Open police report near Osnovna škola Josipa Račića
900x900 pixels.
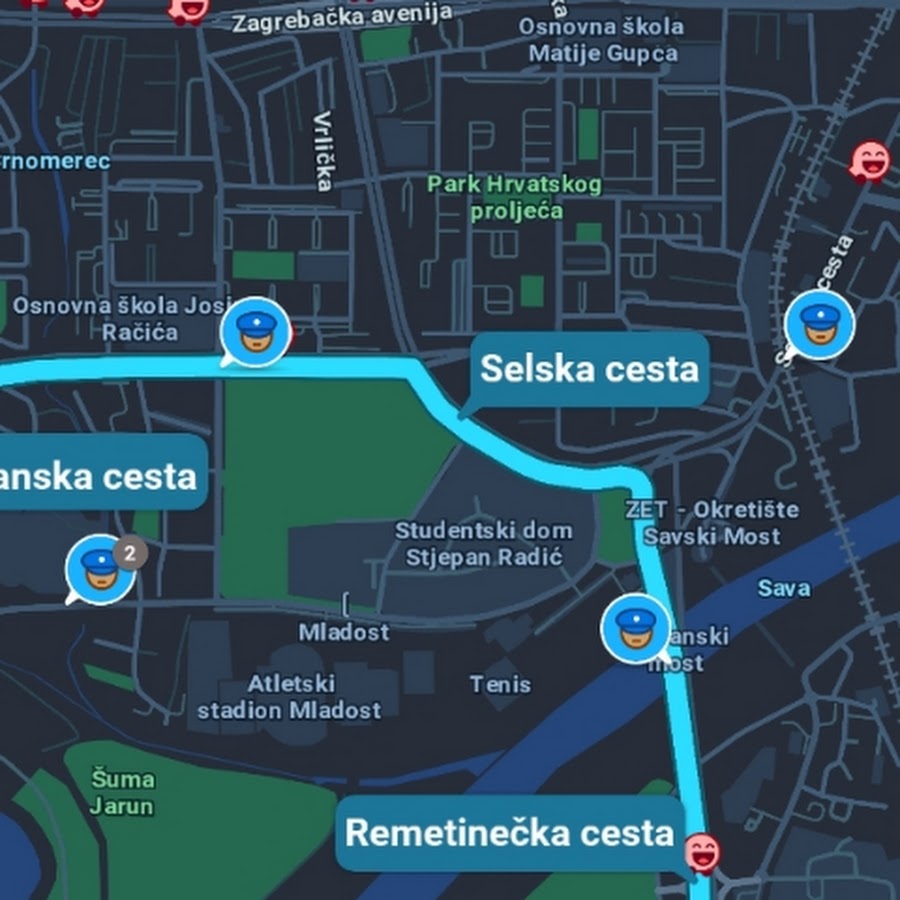click(257, 331)
